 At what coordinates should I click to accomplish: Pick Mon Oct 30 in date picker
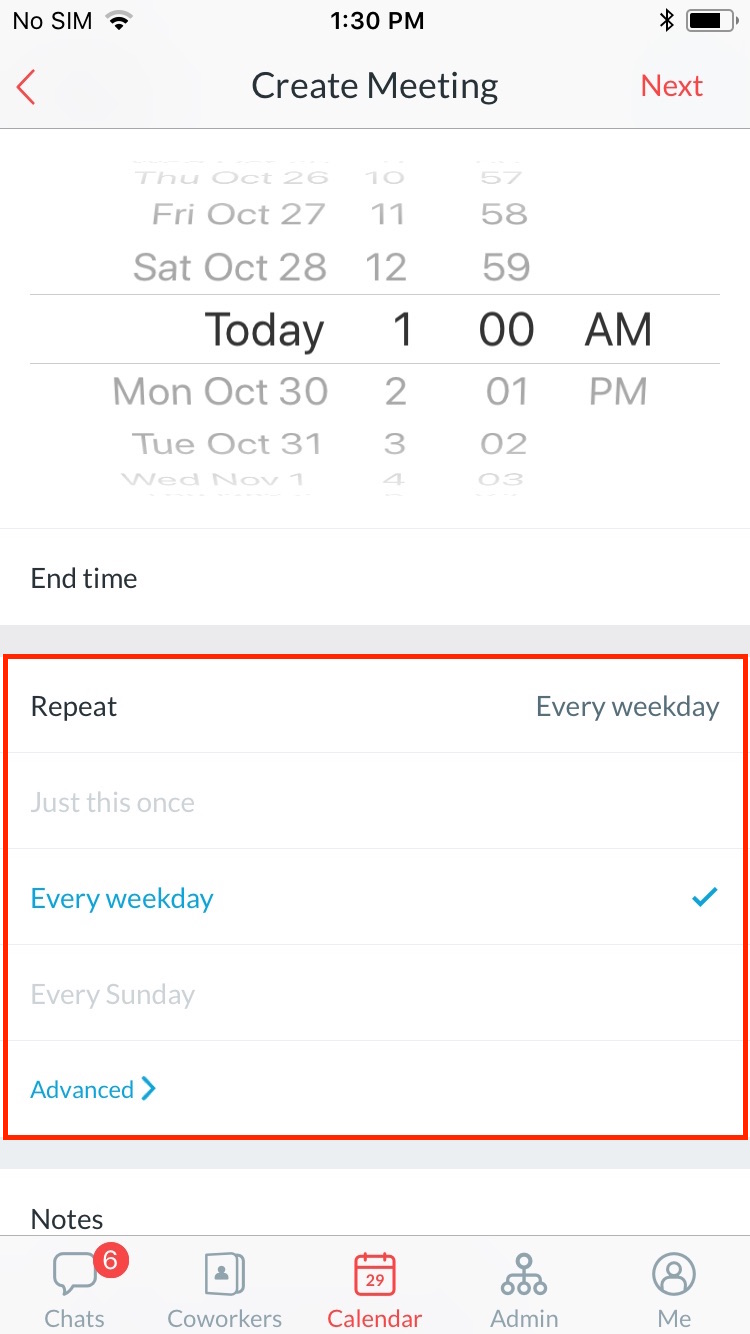220,391
